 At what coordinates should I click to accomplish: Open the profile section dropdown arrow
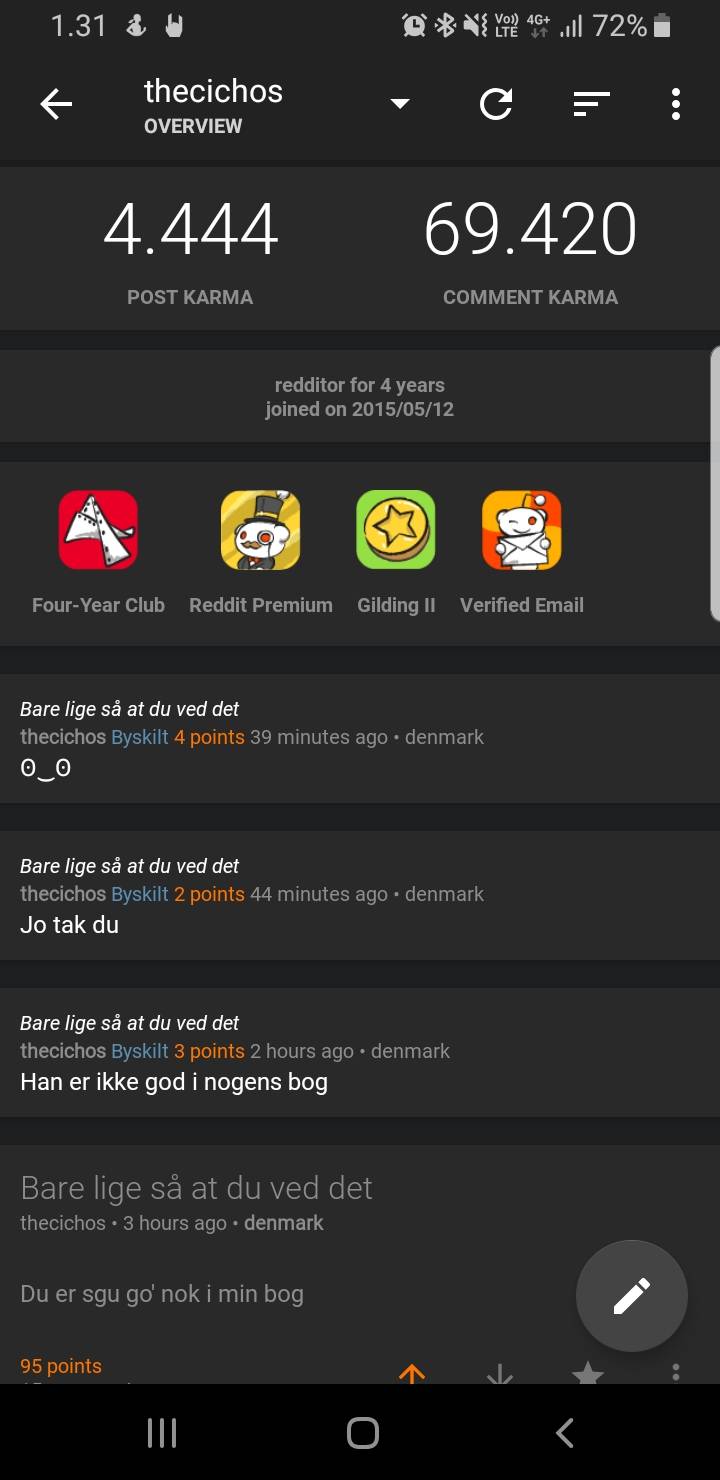click(x=399, y=103)
